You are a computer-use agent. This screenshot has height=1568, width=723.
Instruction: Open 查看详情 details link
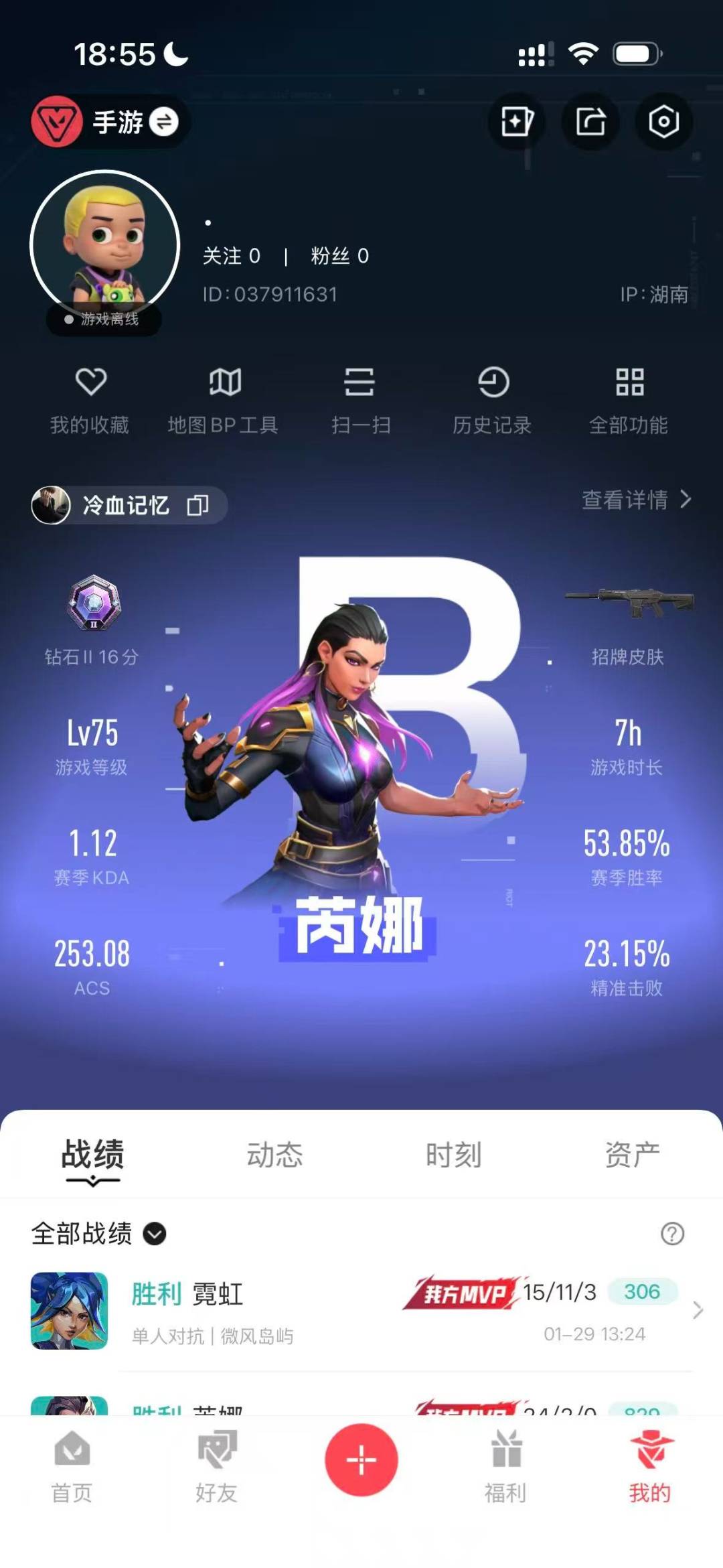click(x=635, y=500)
